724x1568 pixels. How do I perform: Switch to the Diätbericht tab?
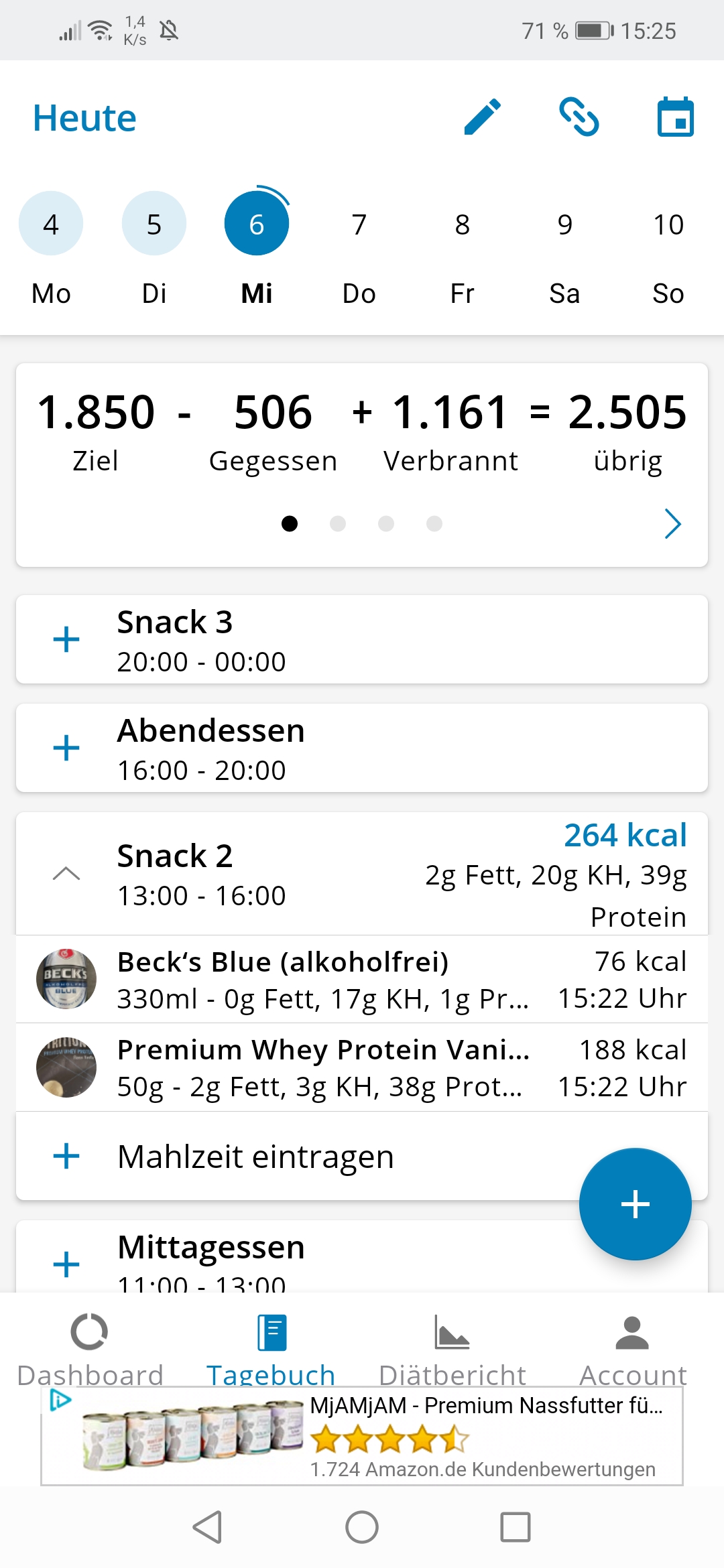[x=452, y=1350]
